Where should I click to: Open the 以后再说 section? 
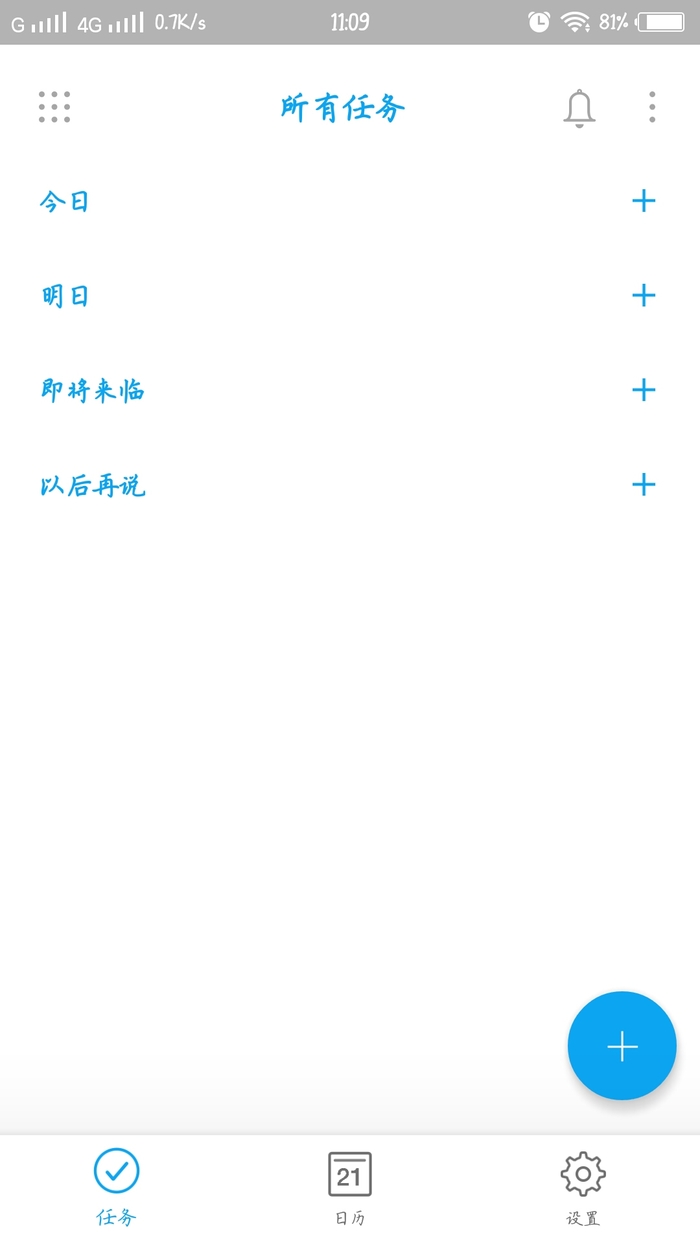click(x=93, y=486)
